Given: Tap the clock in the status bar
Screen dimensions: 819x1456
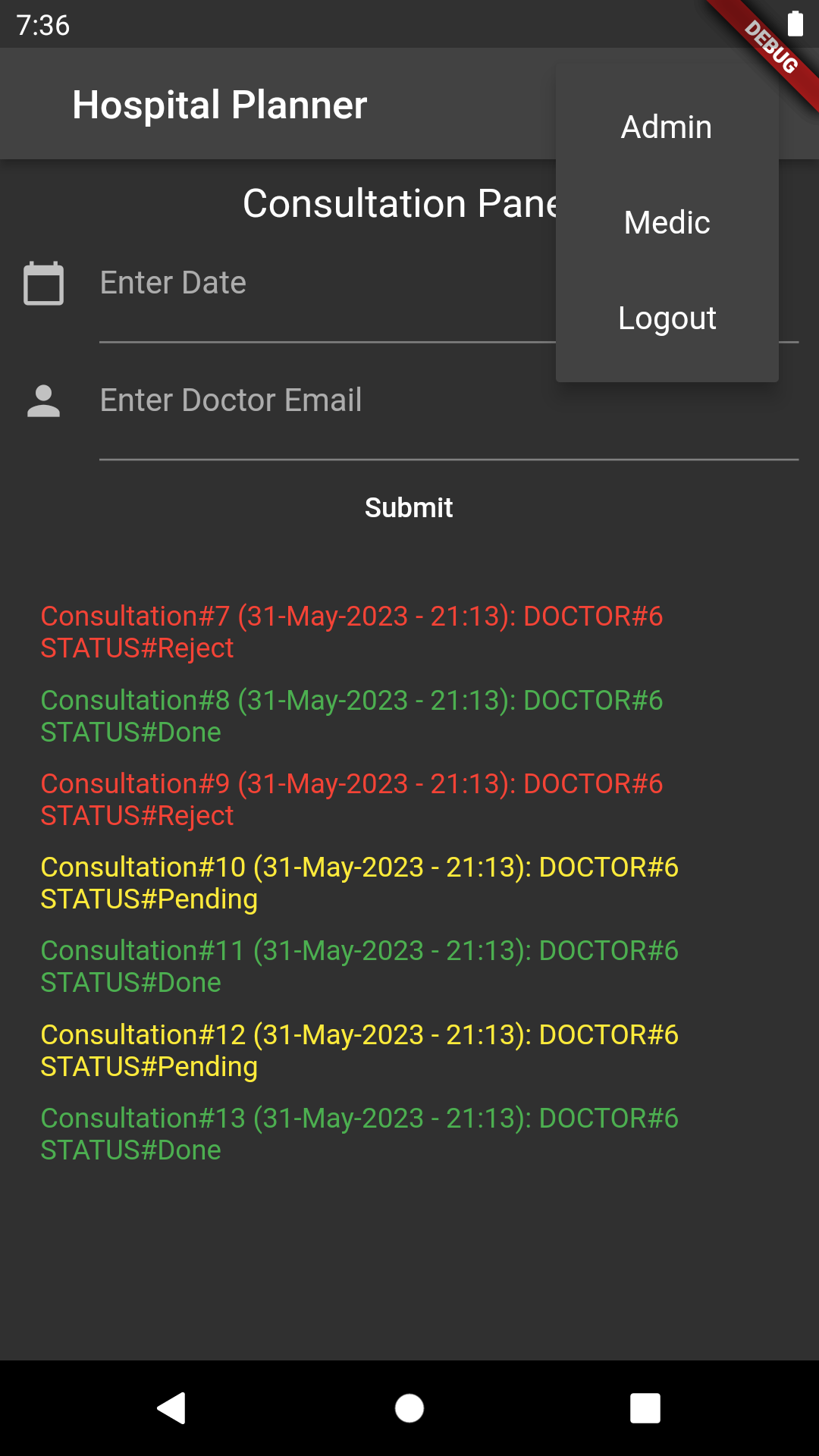Looking at the screenshot, I should 43,25.
